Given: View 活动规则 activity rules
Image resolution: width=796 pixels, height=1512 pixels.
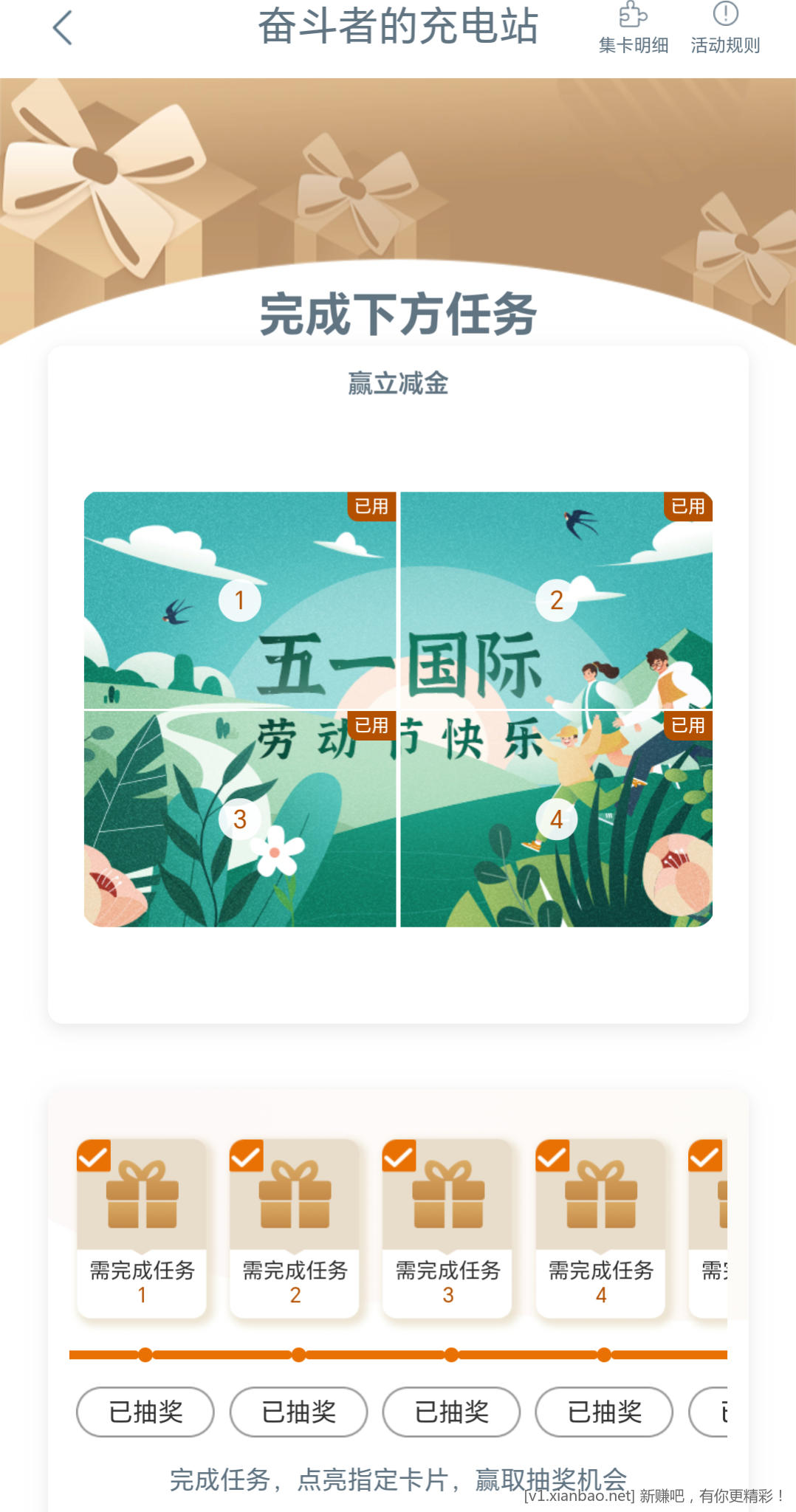Looking at the screenshot, I should pyautogui.click(x=725, y=28).
